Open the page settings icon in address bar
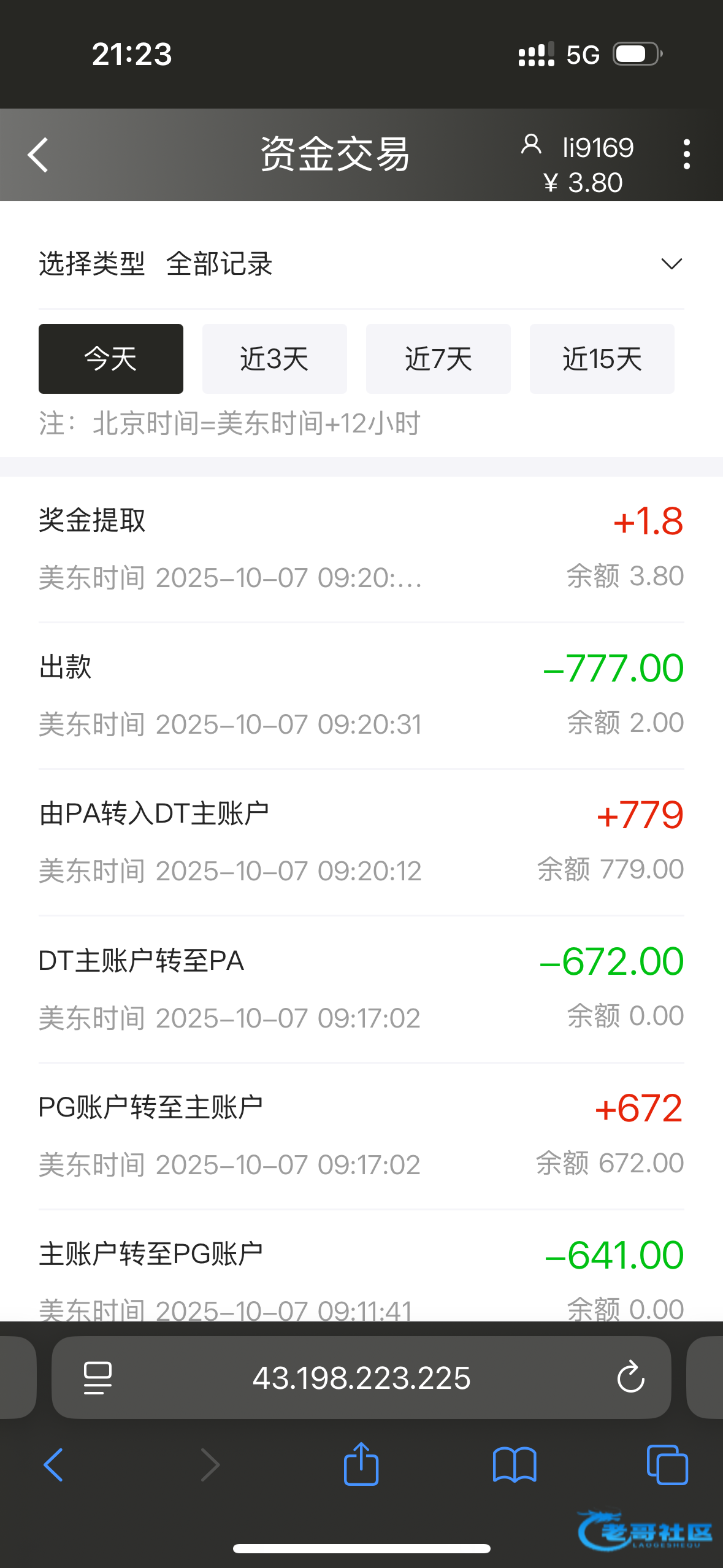Screen dimensions: 723x1568 98,1378
